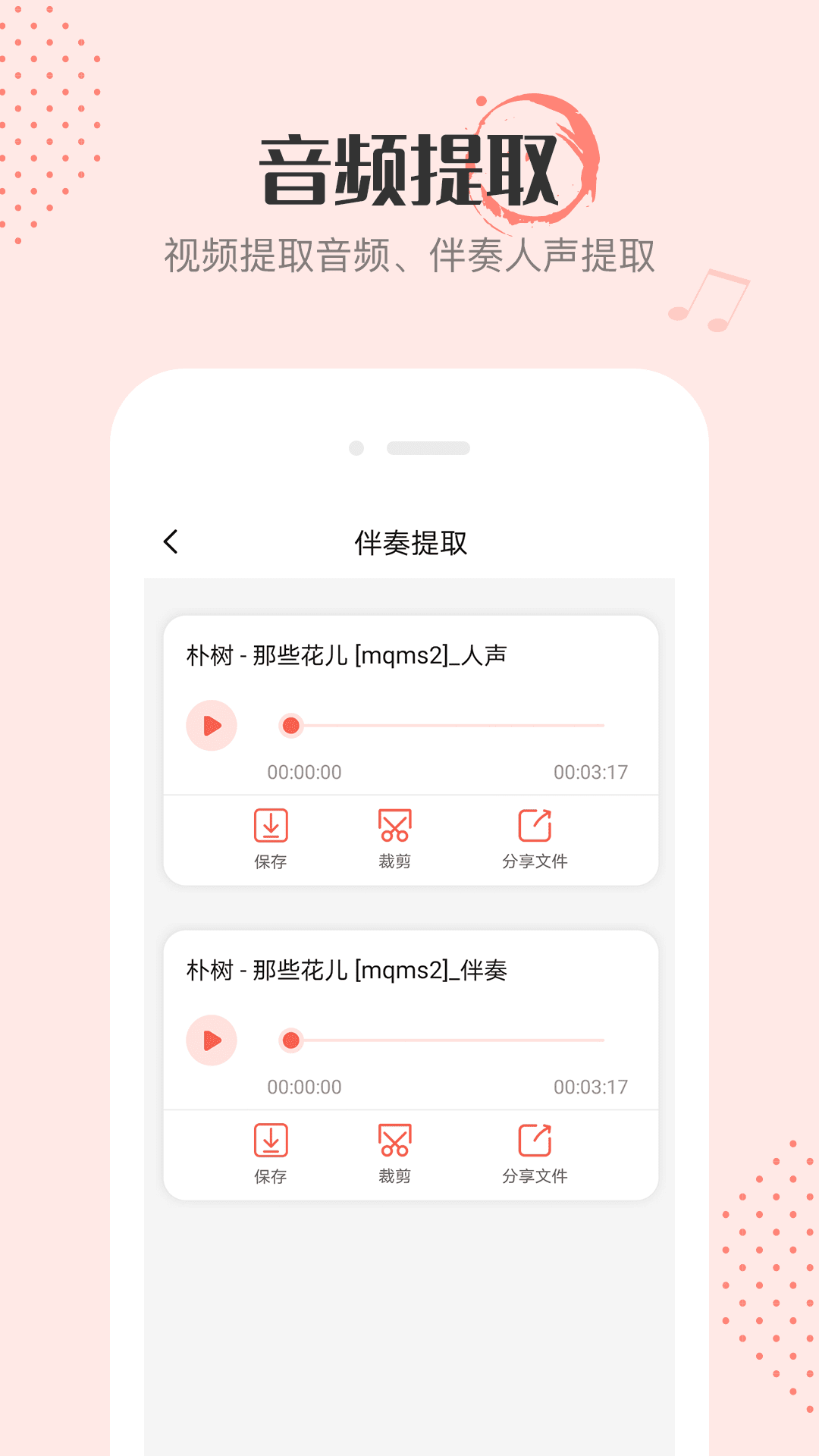Click the 保存 save icon for 伴奏 track
Image resolution: width=819 pixels, height=1456 pixels.
click(x=271, y=1139)
